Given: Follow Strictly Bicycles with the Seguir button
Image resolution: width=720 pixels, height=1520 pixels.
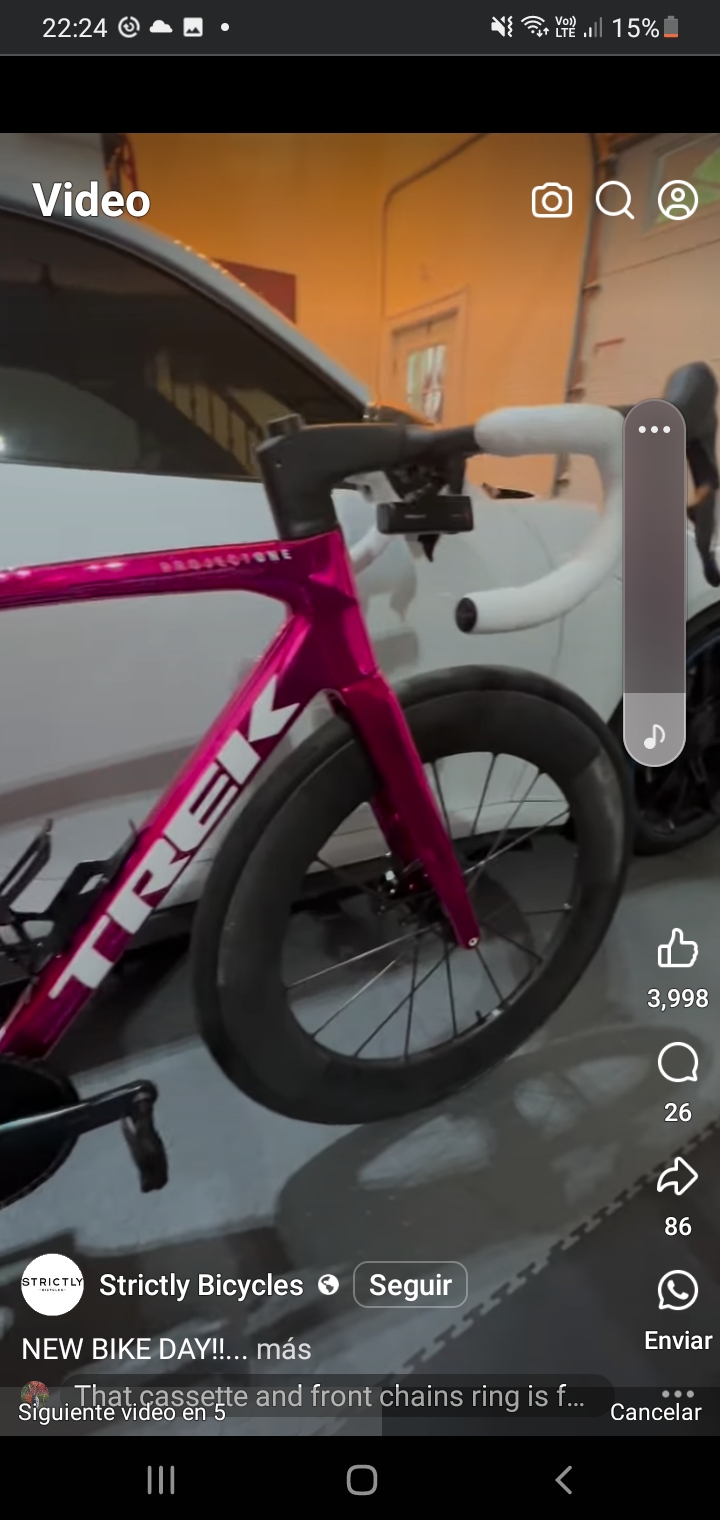Looking at the screenshot, I should (x=410, y=1285).
